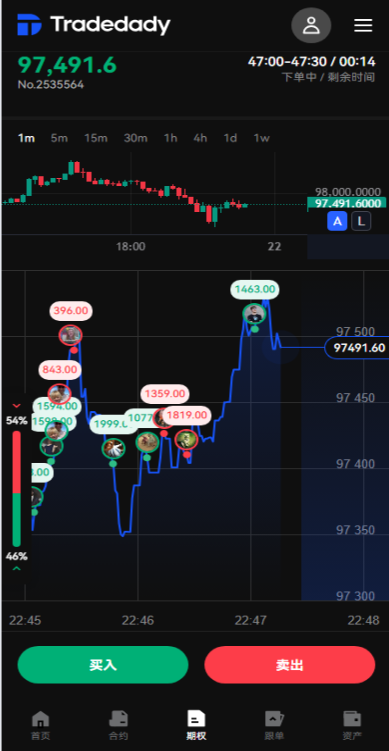Open the user profile icon
The height and width of the screenshot is (751, 389).
(311, 25)
